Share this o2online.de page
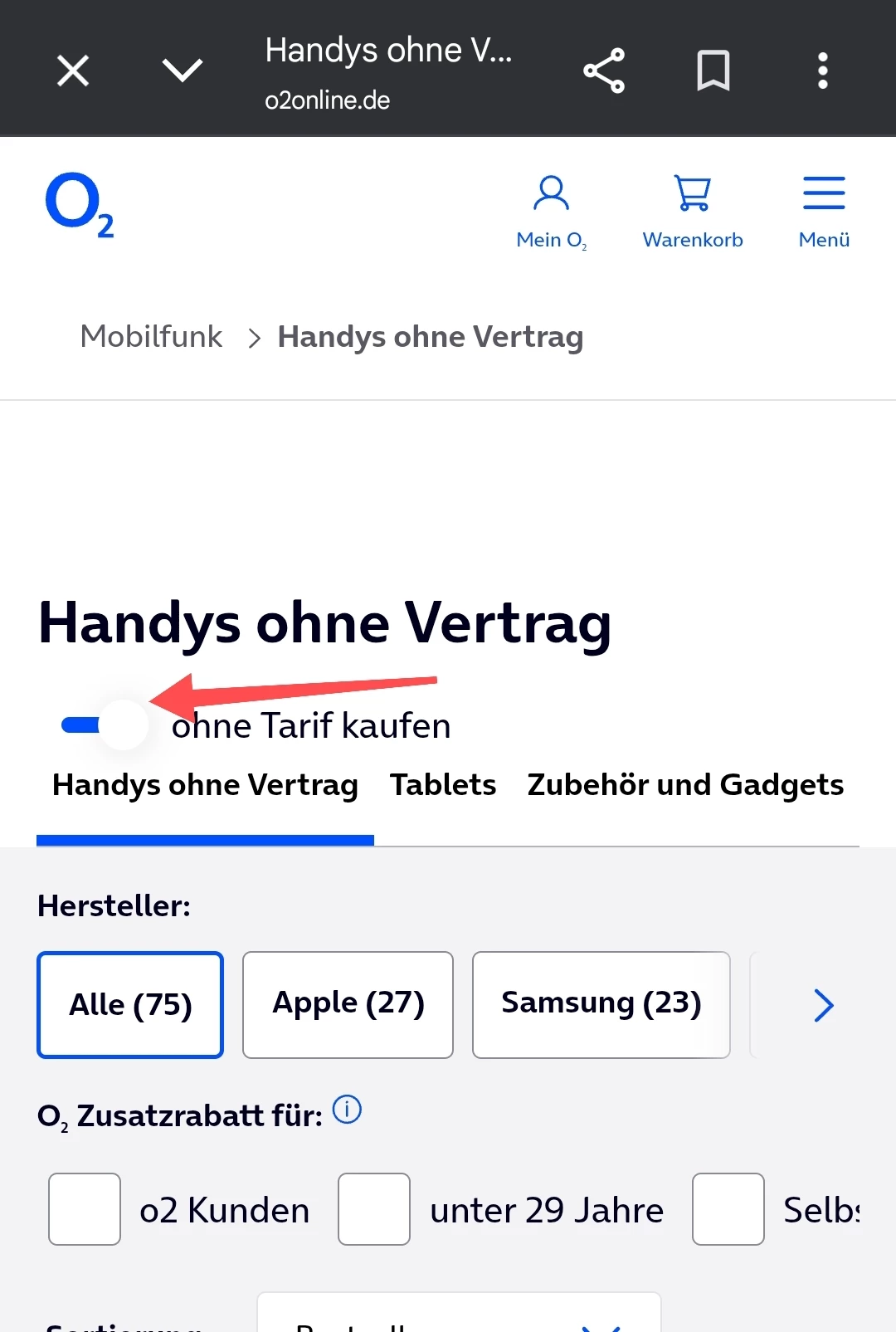Screen dimensions: 896x1332 tap(604, 71)
